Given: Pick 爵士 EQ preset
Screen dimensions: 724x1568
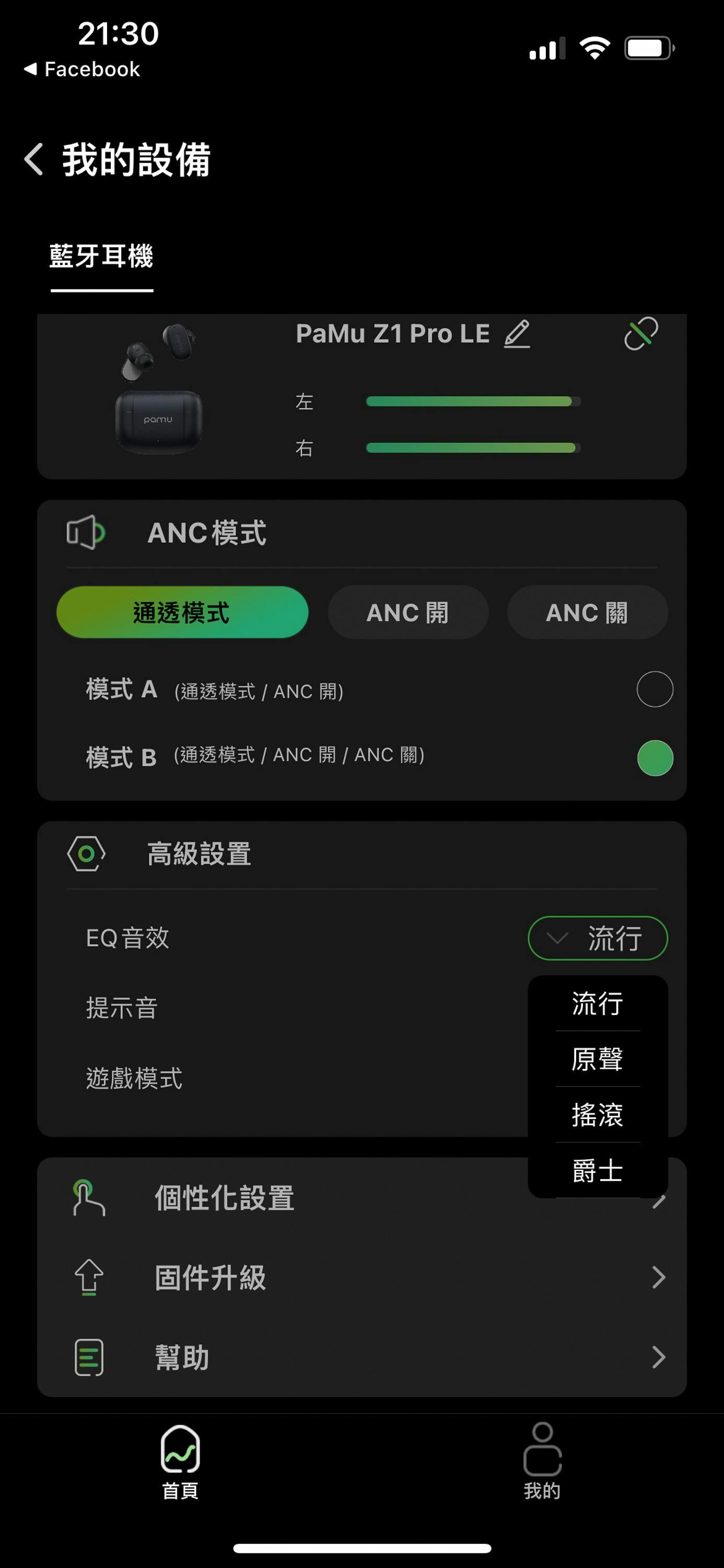Looking at the screenshot, I should click(x=598, y=1170).
